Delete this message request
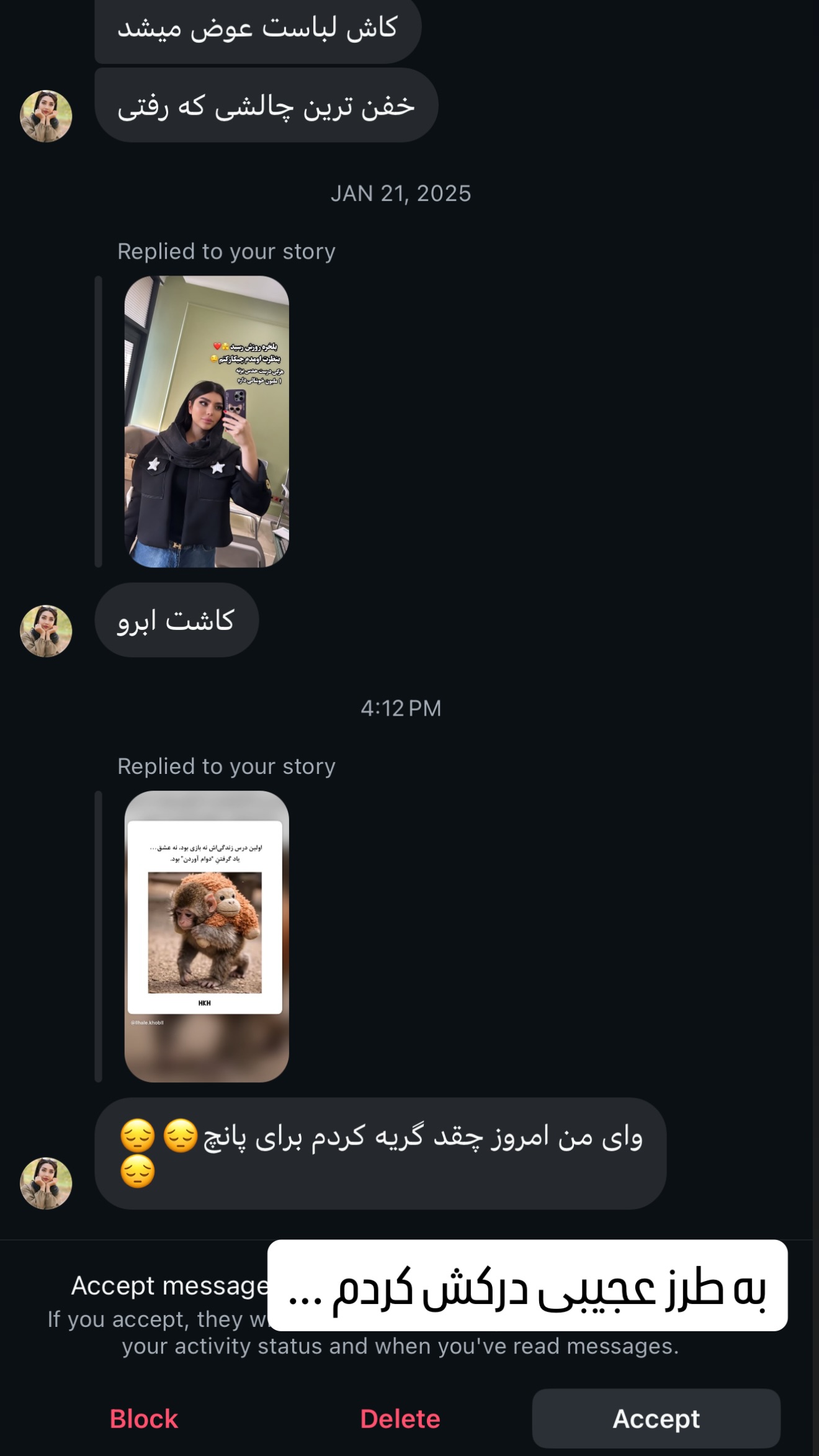The image size is (819, 1456). (x=400, y=1419)
